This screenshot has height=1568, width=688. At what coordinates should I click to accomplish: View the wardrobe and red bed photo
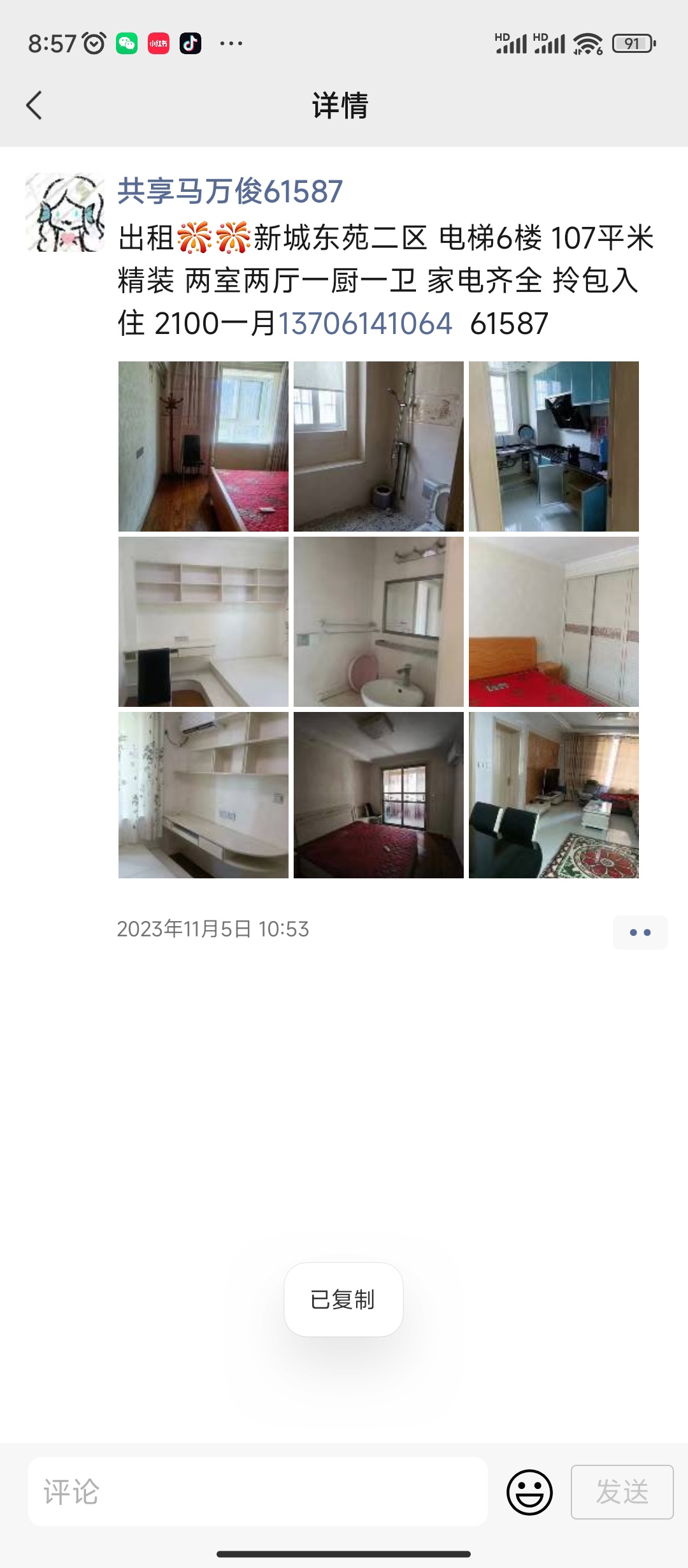[554, 621]
